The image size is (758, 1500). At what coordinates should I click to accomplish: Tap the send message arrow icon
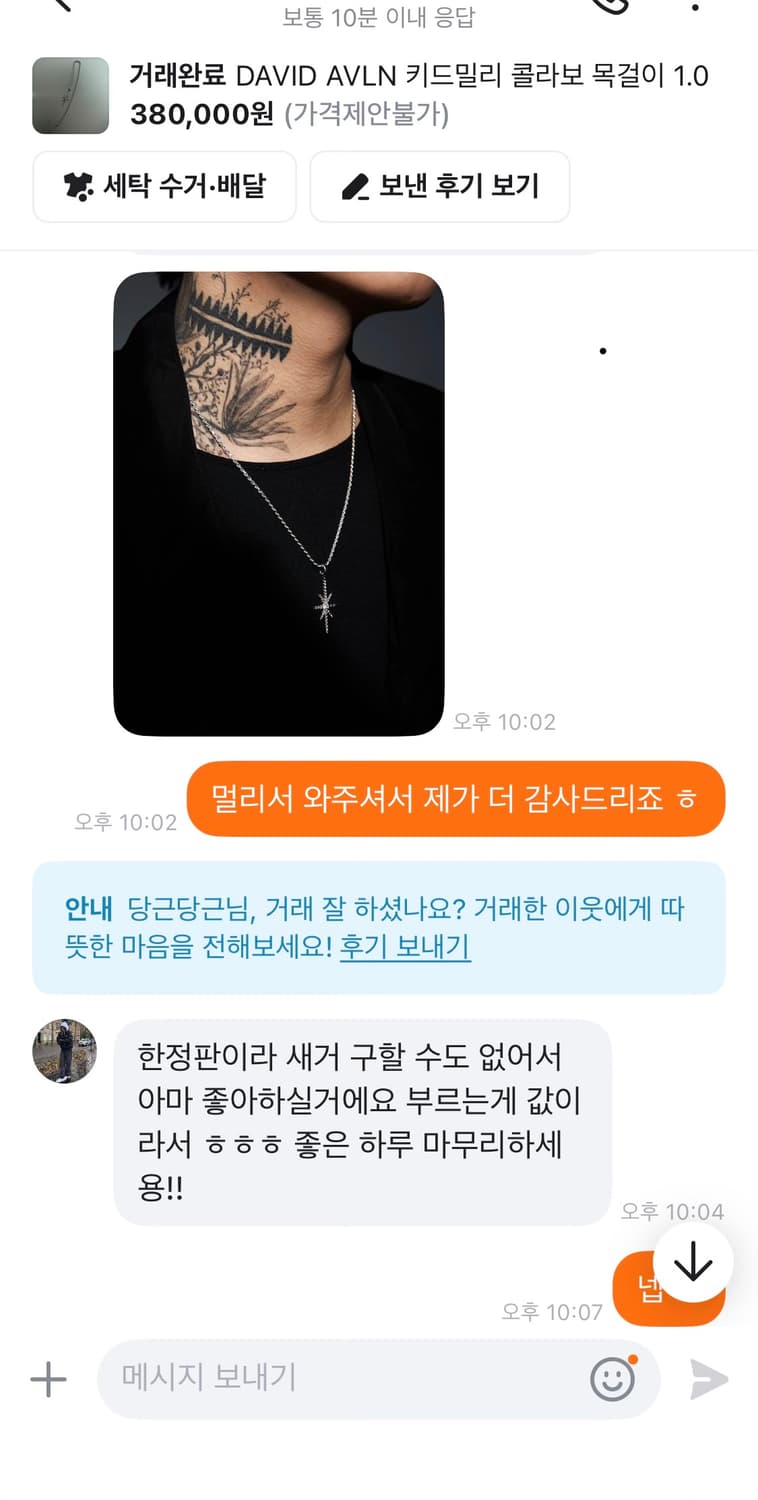click(x=710, y=1379)
